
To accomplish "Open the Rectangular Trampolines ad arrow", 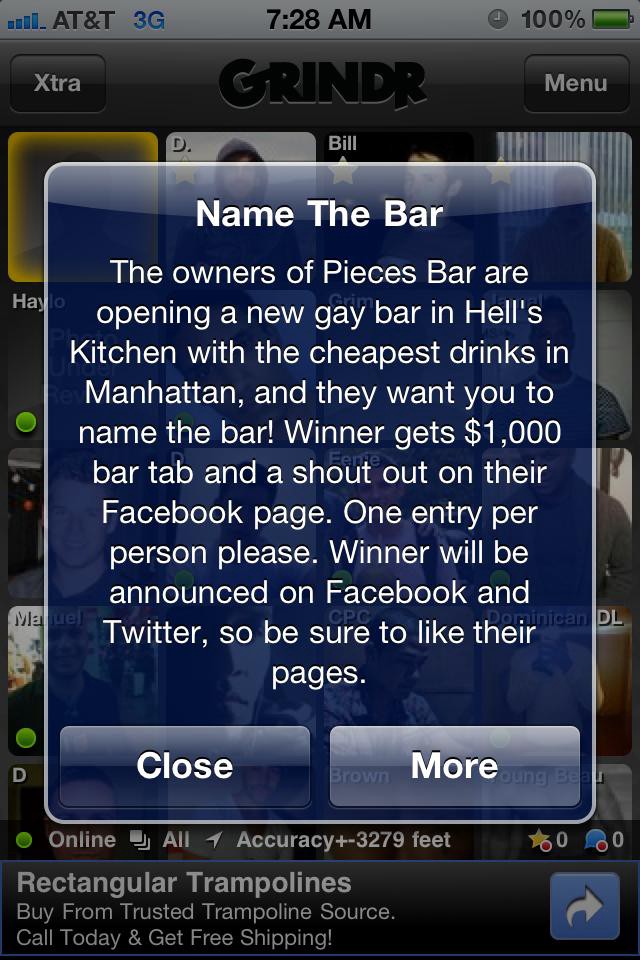I will [x=584, y=906].
